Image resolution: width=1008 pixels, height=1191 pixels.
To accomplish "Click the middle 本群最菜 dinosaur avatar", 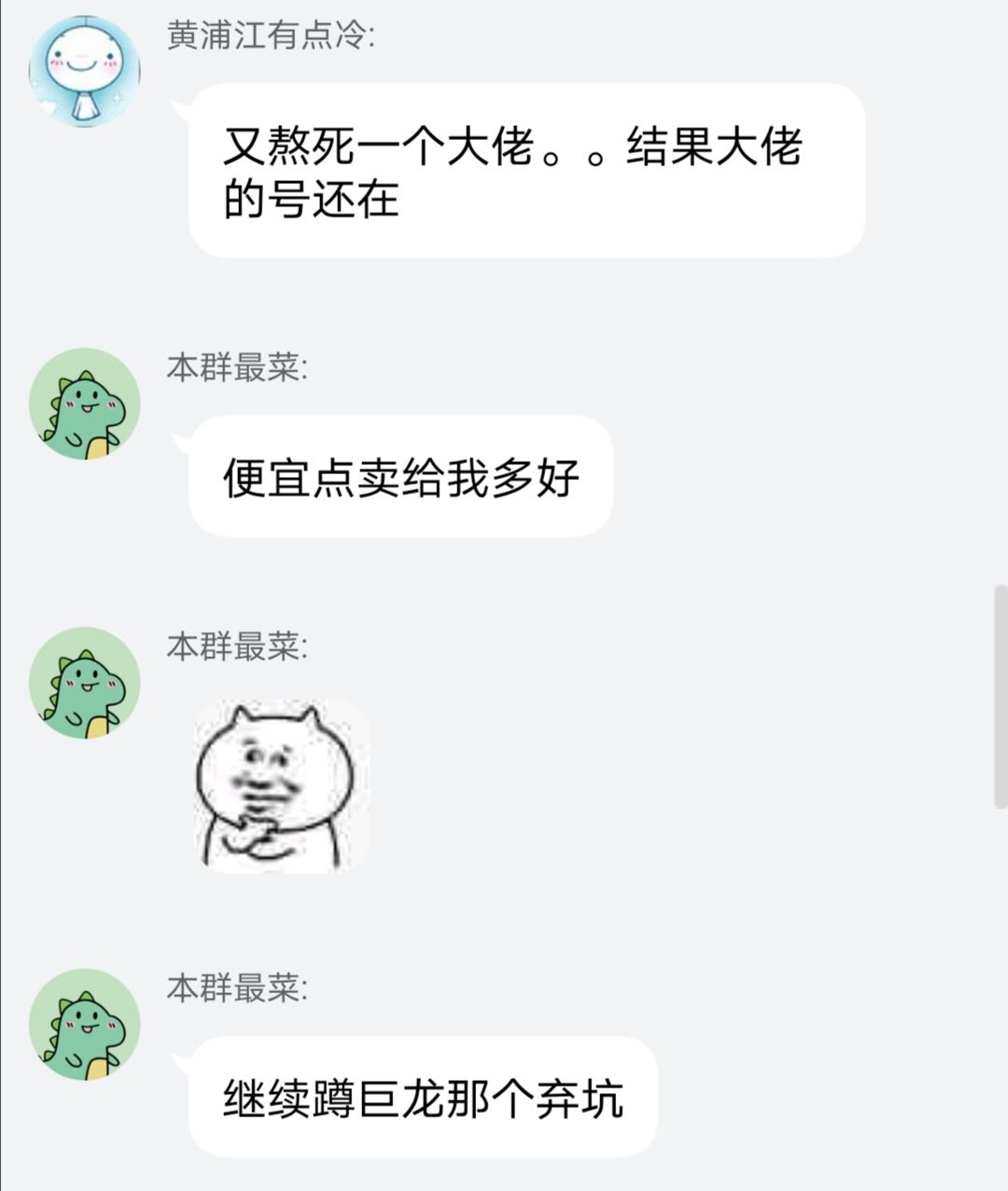I will click(x=85, y=686).
